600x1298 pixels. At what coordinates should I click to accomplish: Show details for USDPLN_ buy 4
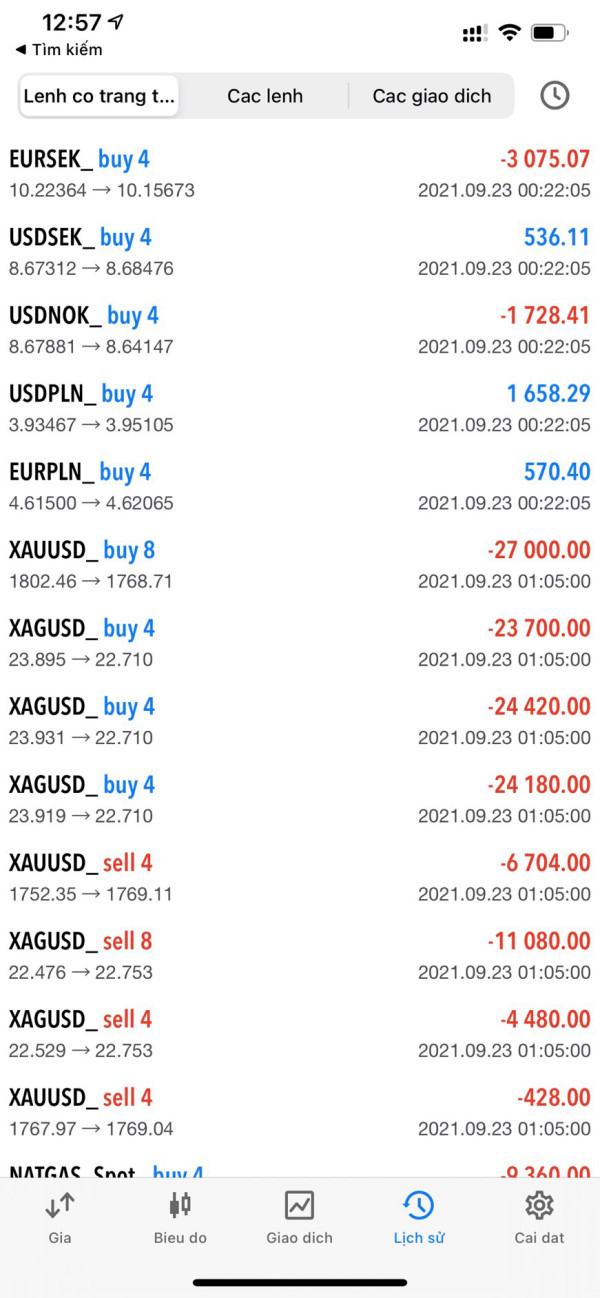(x=299, y=408)
